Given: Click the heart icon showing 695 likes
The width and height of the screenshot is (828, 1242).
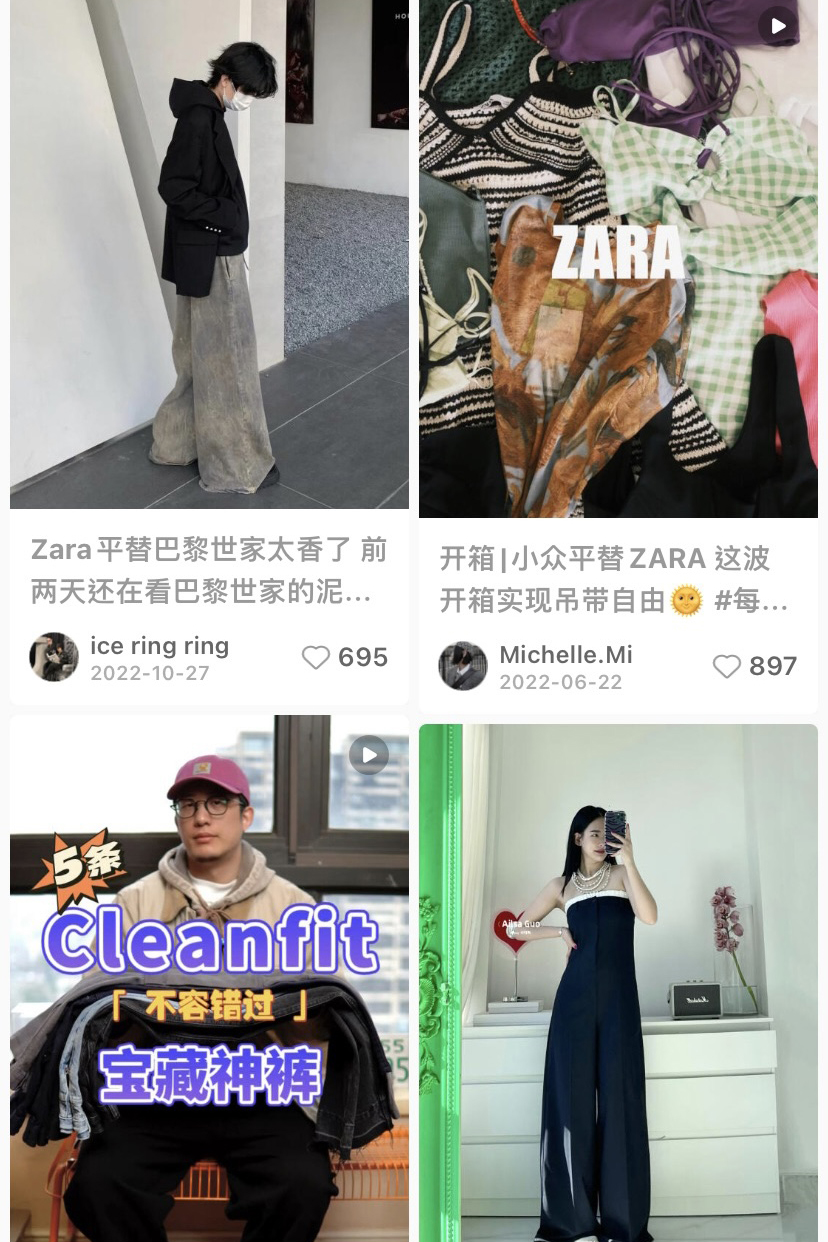Looking at the screenshot, I should tap(316, 657).
